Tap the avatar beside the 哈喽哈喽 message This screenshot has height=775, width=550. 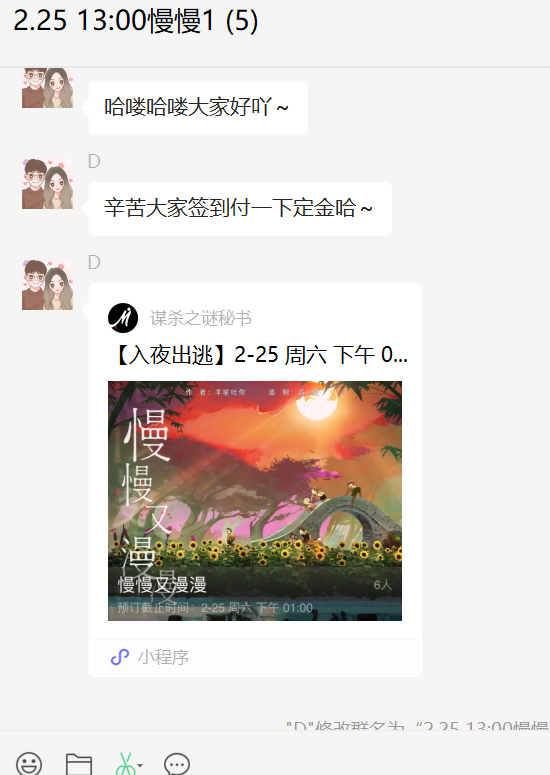pyautogui.click(x=47, y=87)
